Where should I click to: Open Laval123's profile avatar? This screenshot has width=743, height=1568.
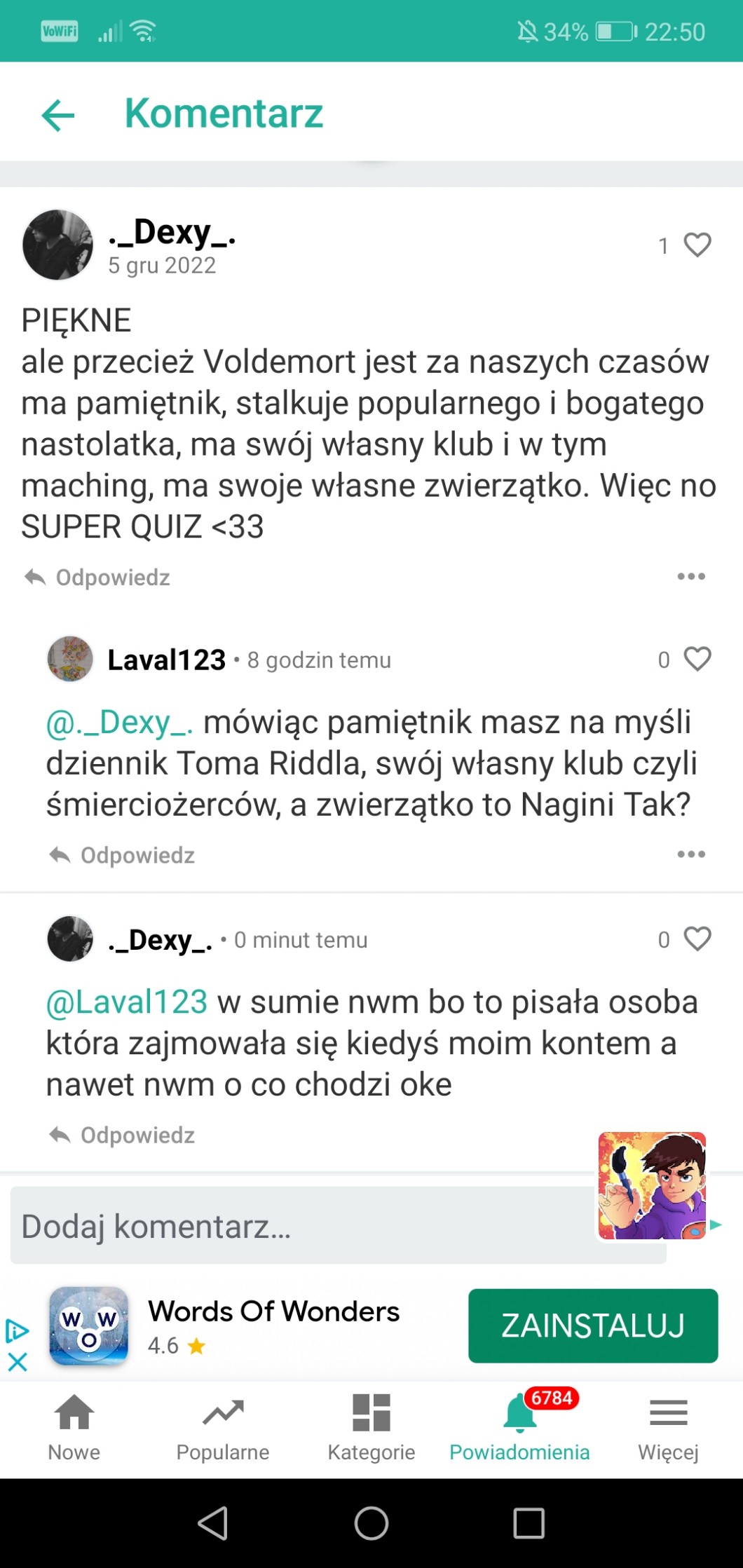(70, 659)
